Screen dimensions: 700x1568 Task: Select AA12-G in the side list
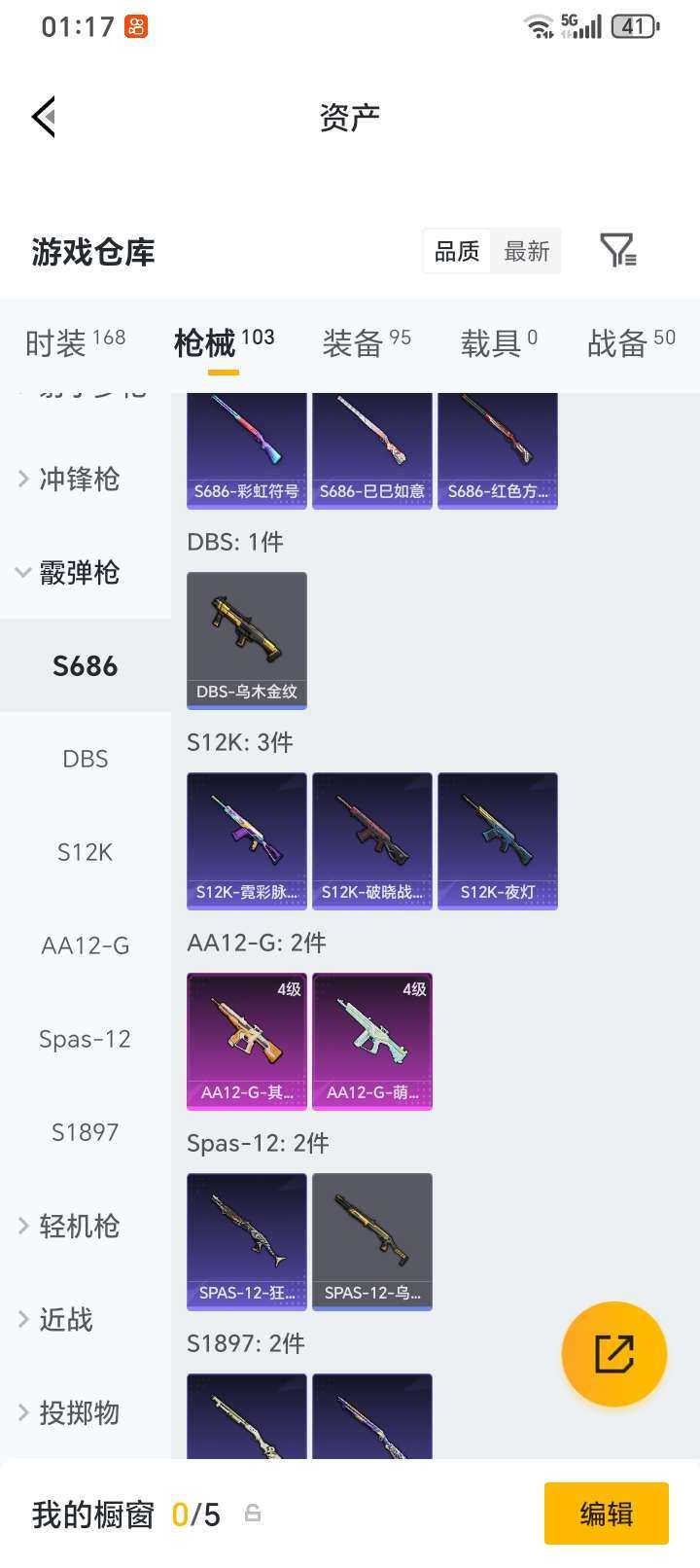coord(86,945)
